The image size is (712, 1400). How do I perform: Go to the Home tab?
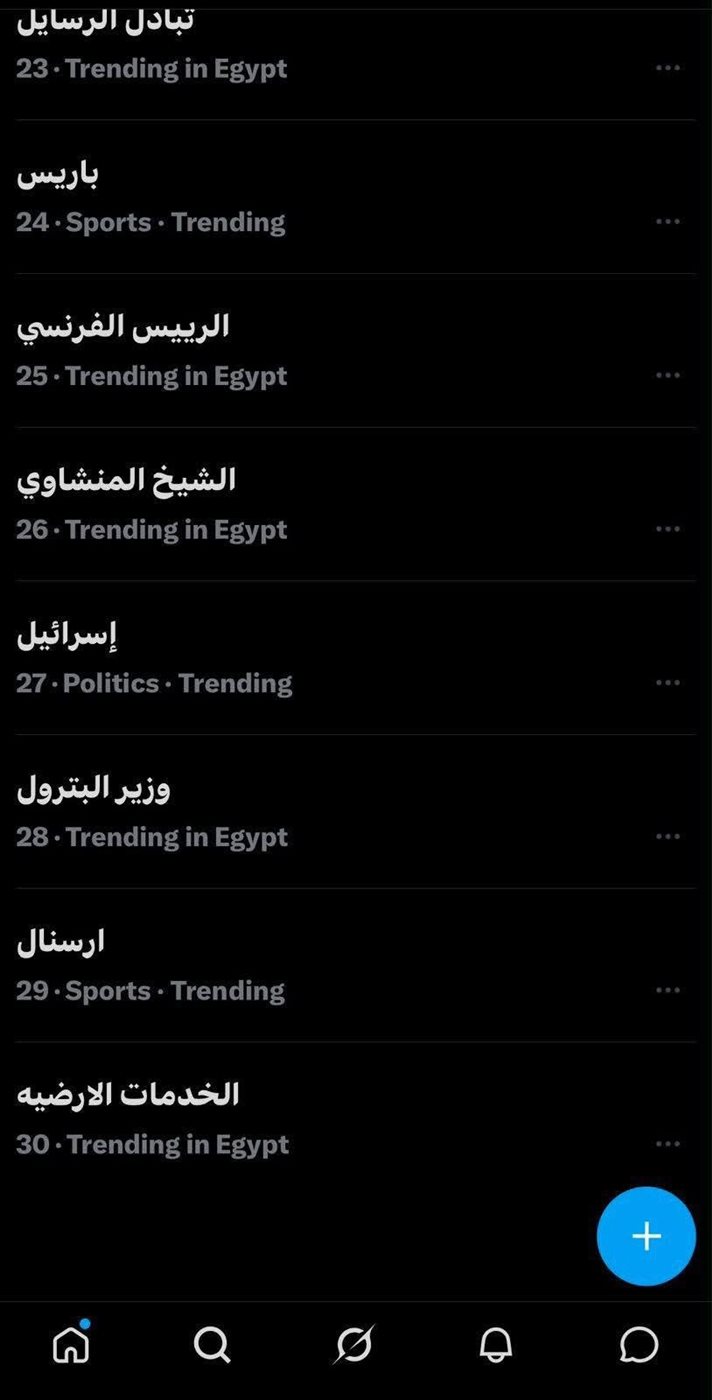(71, 1344)
